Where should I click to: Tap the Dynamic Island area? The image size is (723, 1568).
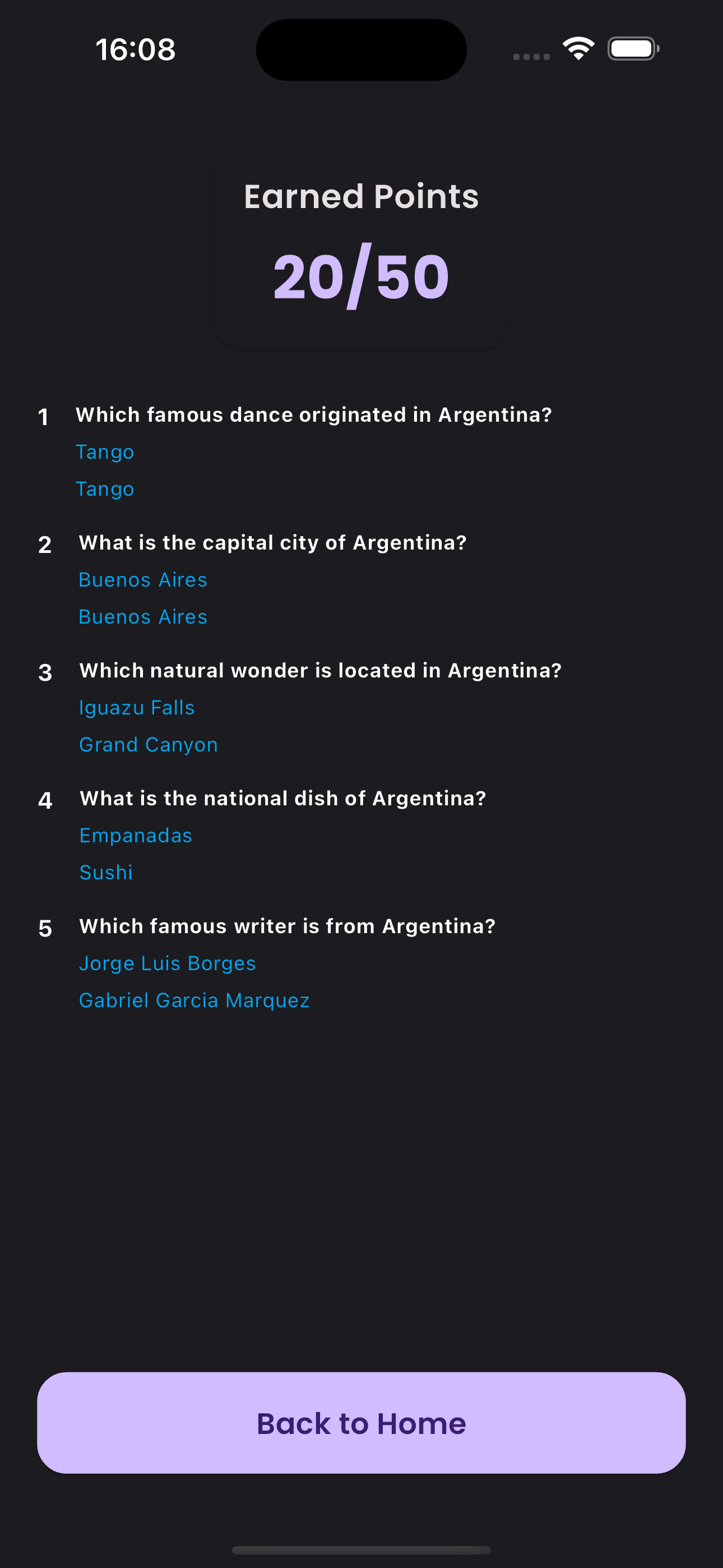[x=361, y=49]
